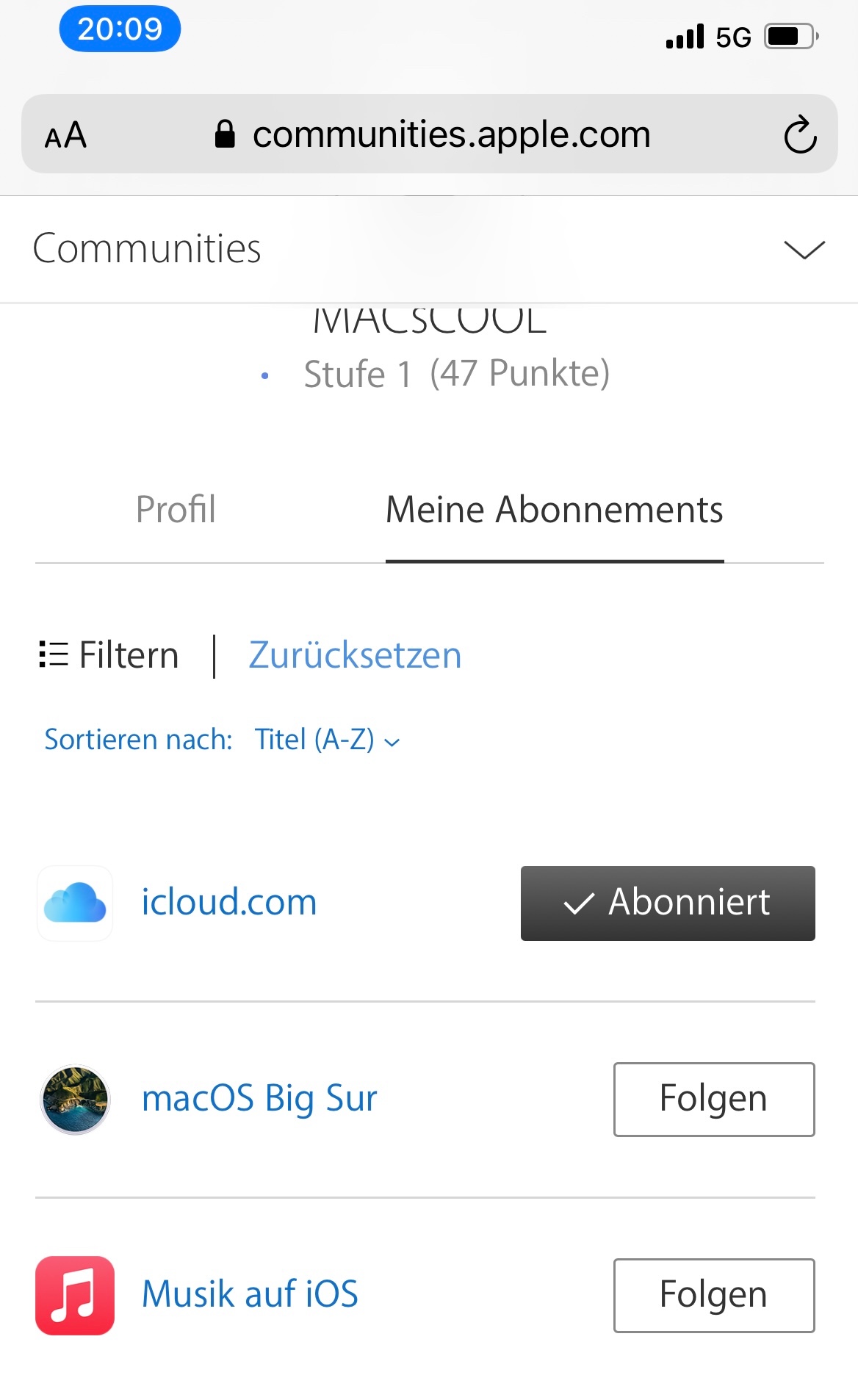Viewport: 858px width, 1400px height.
Task: Open the AA reader options
Action: [x=66, y=135]
